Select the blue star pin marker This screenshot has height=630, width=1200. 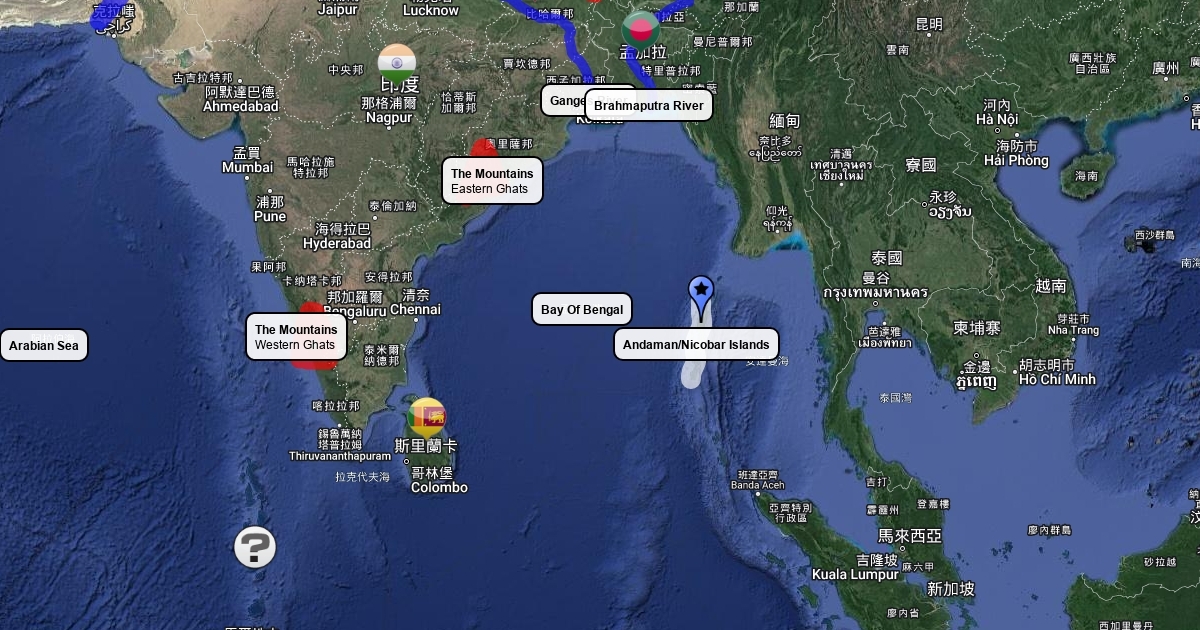coord(702,292)
